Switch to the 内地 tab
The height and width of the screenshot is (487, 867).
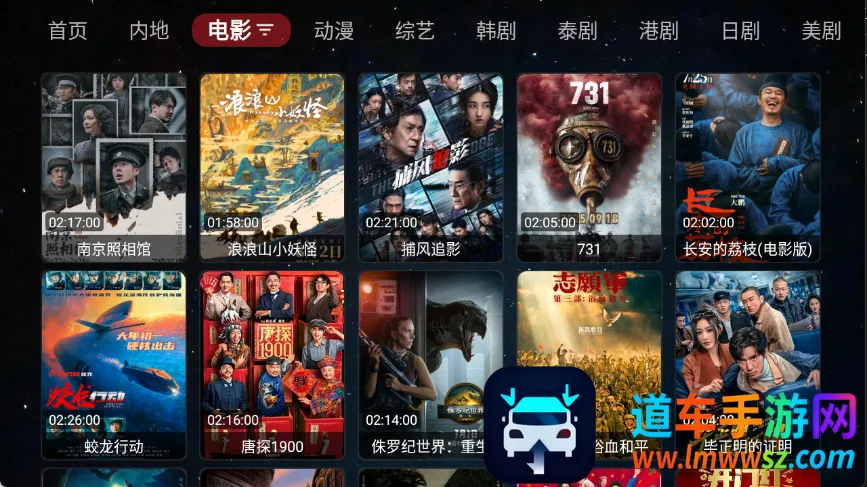149,31
